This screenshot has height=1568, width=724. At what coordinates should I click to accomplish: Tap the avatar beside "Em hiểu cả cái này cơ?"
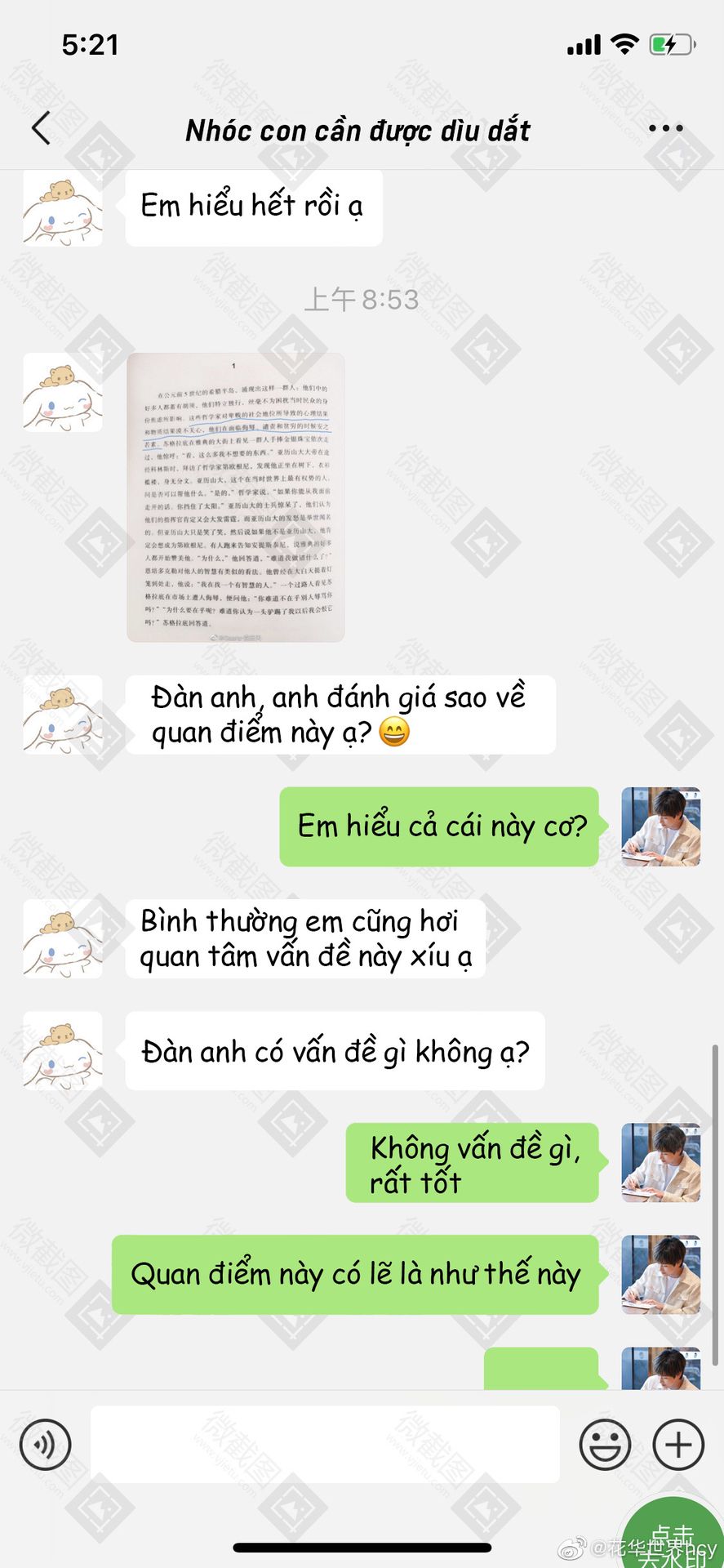pos(661,826)
